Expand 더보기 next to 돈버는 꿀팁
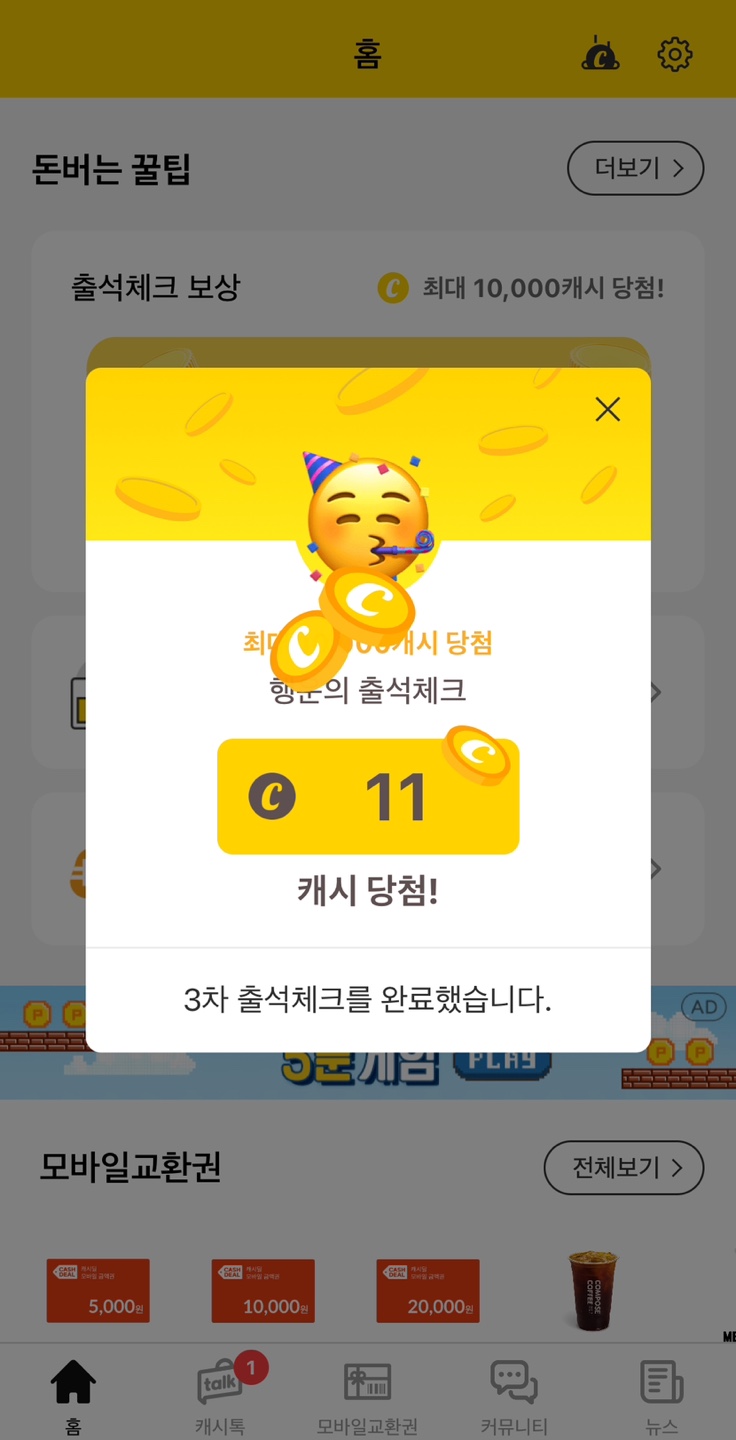This screenshot has width=736, height=1440. tap(635, 168)
